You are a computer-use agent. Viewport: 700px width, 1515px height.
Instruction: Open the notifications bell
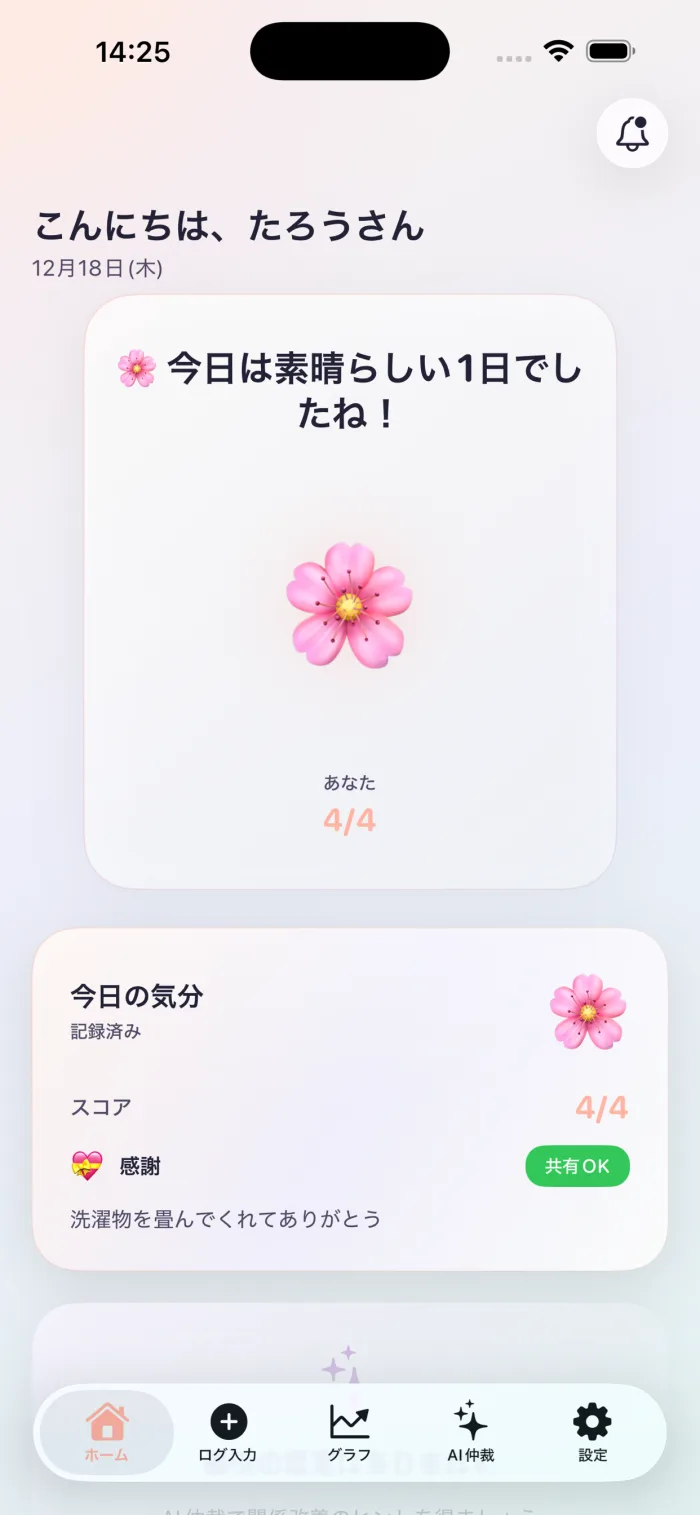tap(632, 133)
